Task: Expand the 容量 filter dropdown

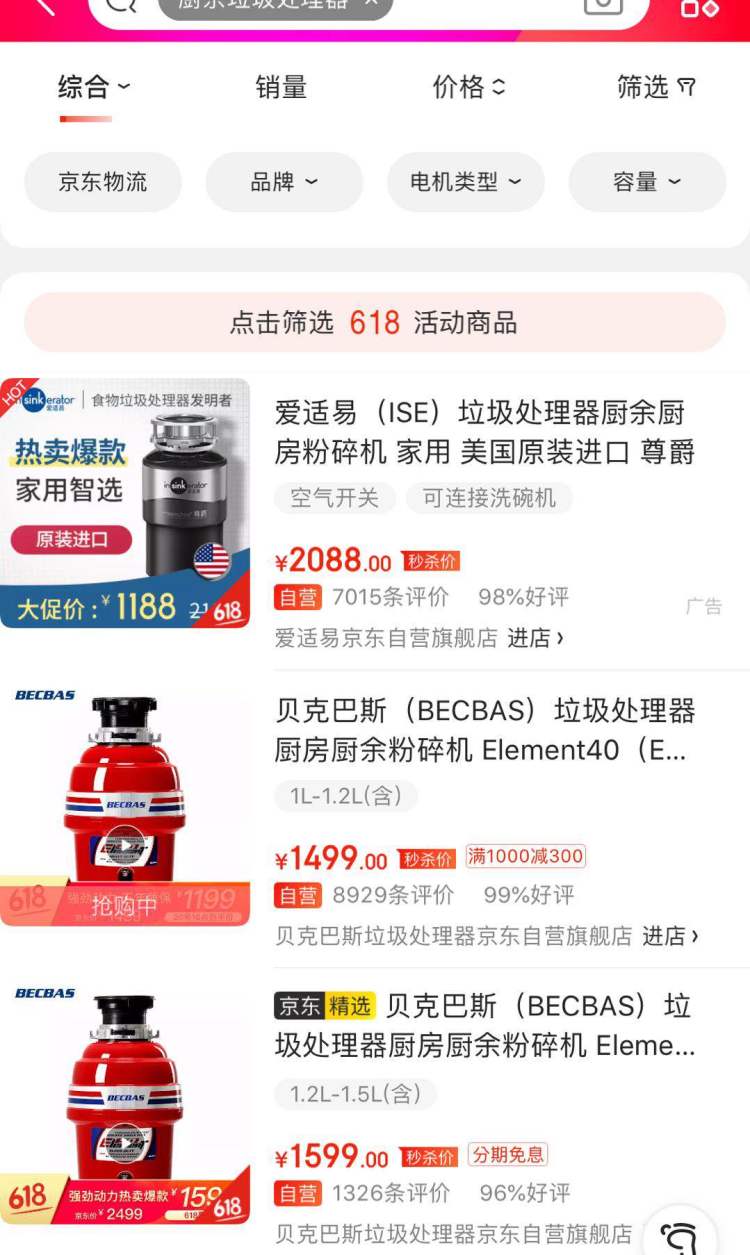Action: pyautogui.click(x=647, y=182)
